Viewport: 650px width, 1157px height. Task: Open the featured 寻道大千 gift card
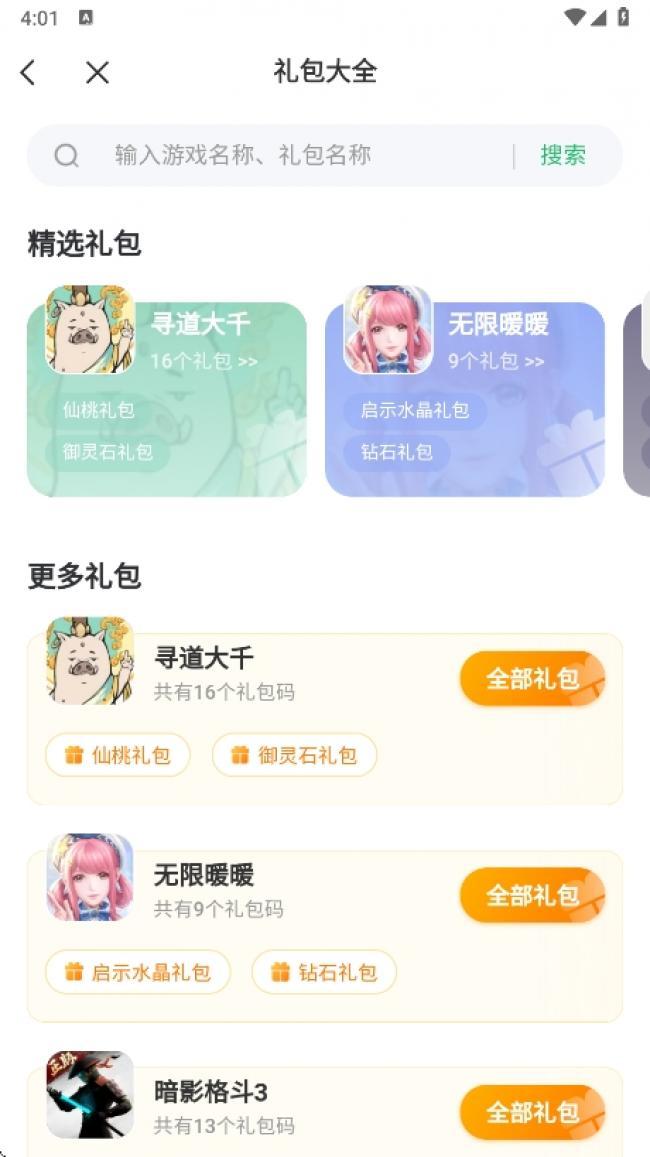[166, 400]
